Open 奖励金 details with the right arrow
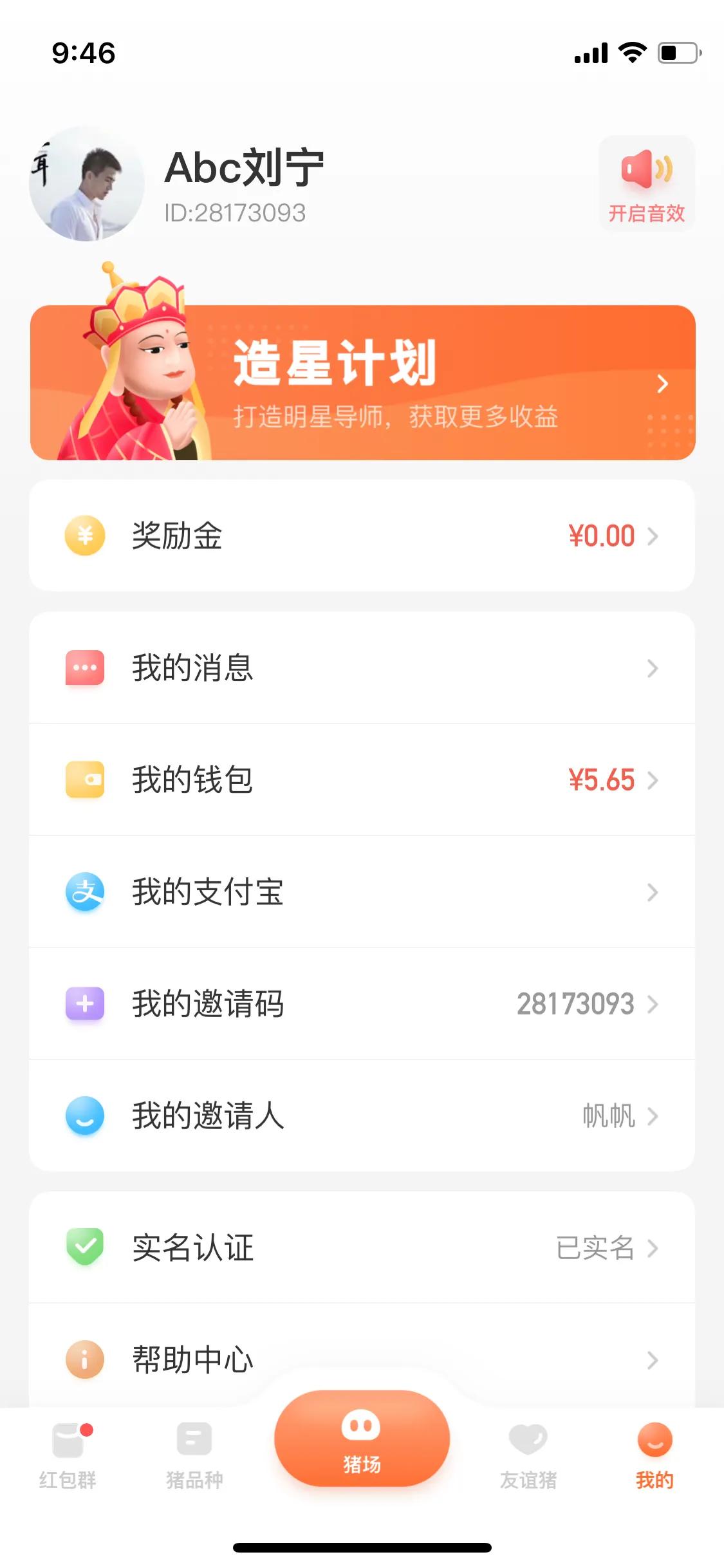724x1568 pixels. tap(655, 536)
